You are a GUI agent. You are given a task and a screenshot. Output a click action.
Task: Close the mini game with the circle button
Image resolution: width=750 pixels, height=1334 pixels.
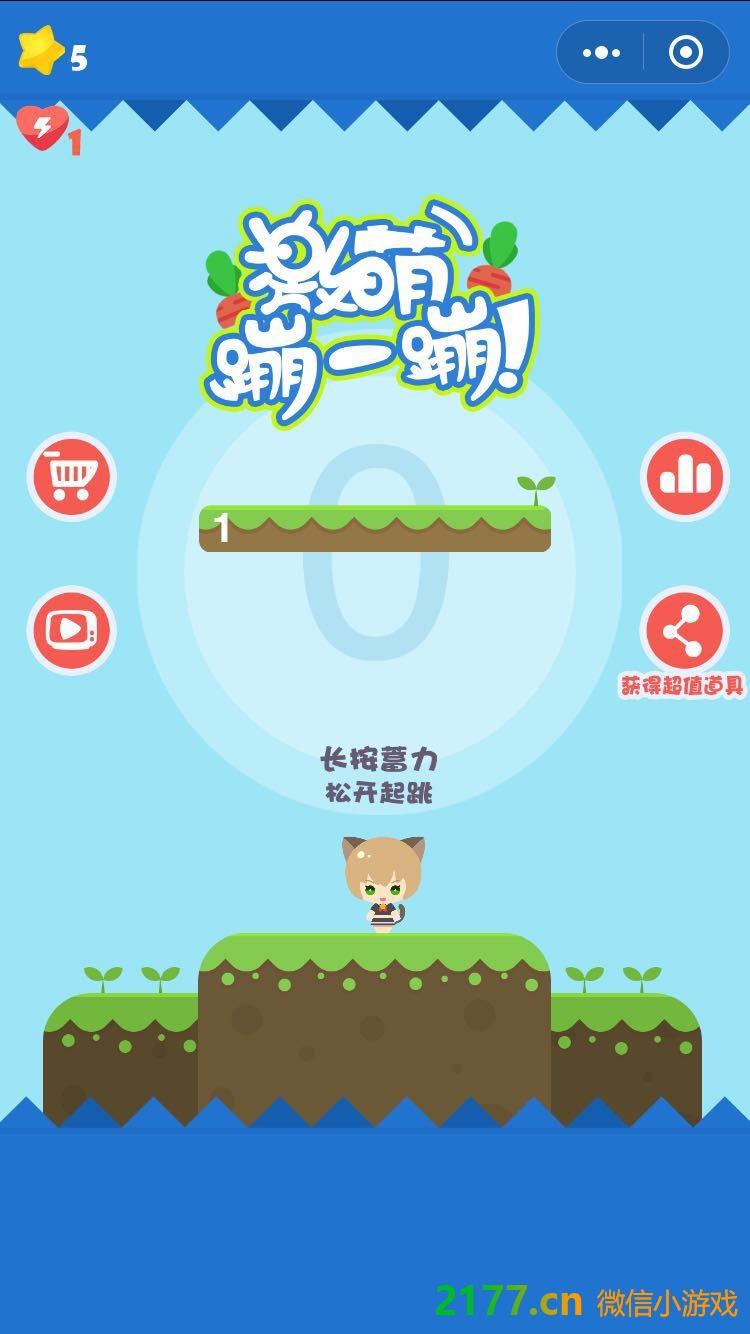pos(686,53)
